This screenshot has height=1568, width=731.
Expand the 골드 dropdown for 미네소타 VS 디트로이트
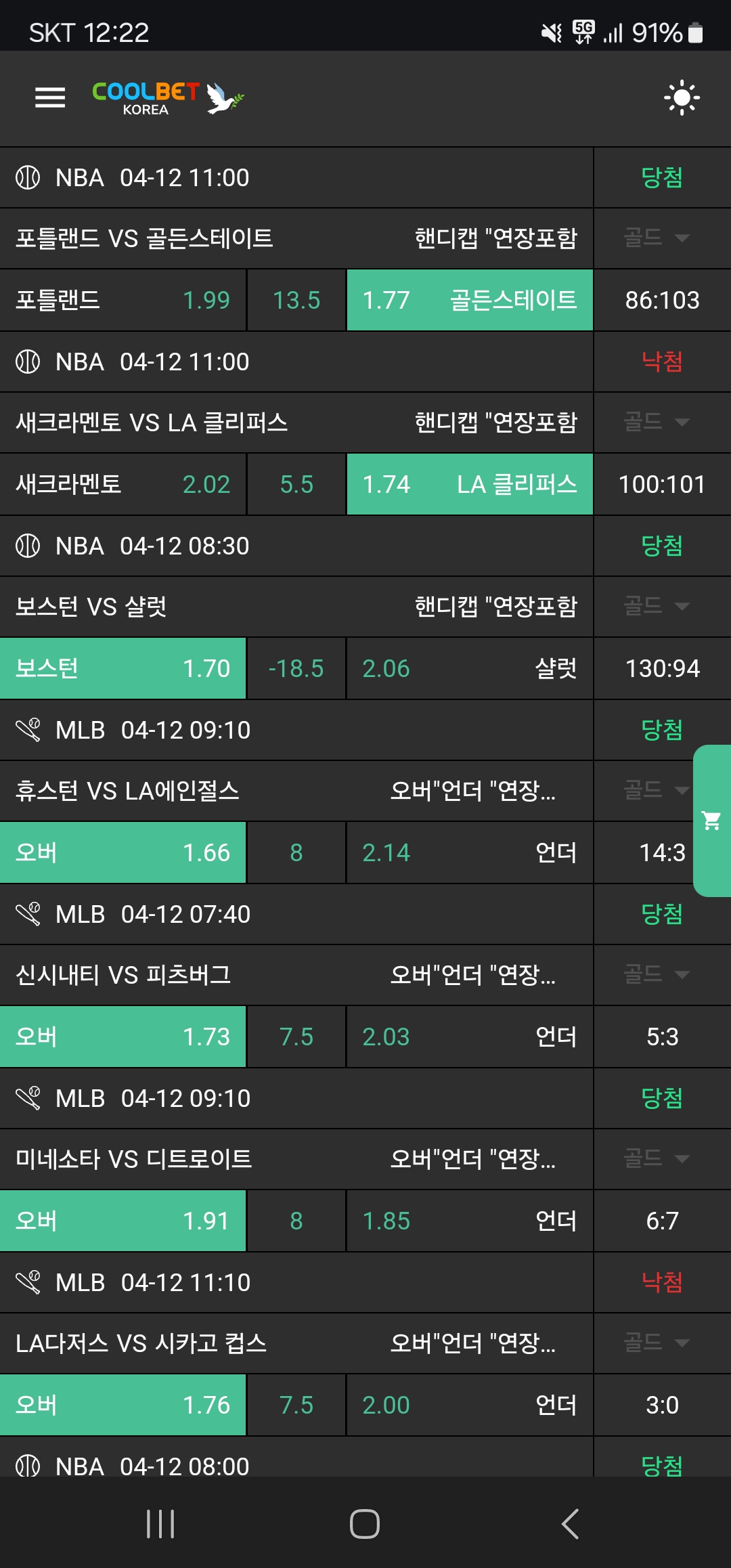coord(656,1159)
